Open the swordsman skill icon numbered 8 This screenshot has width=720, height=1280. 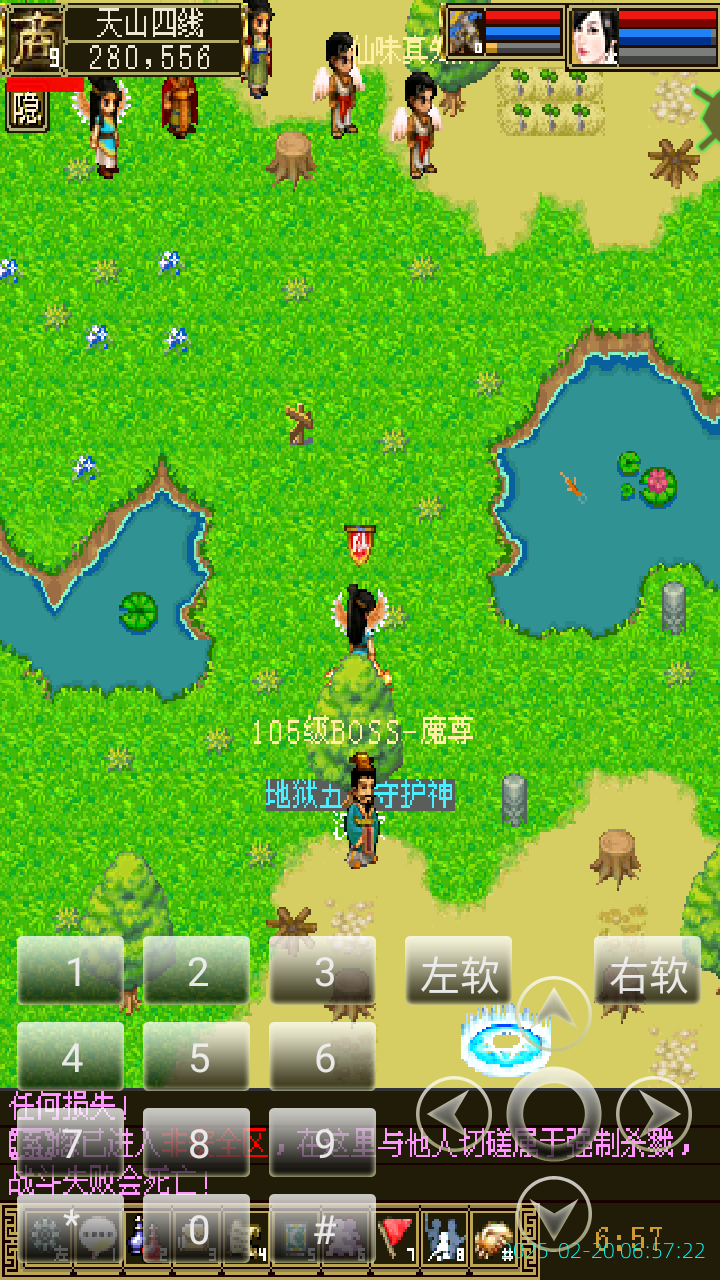443,1238
